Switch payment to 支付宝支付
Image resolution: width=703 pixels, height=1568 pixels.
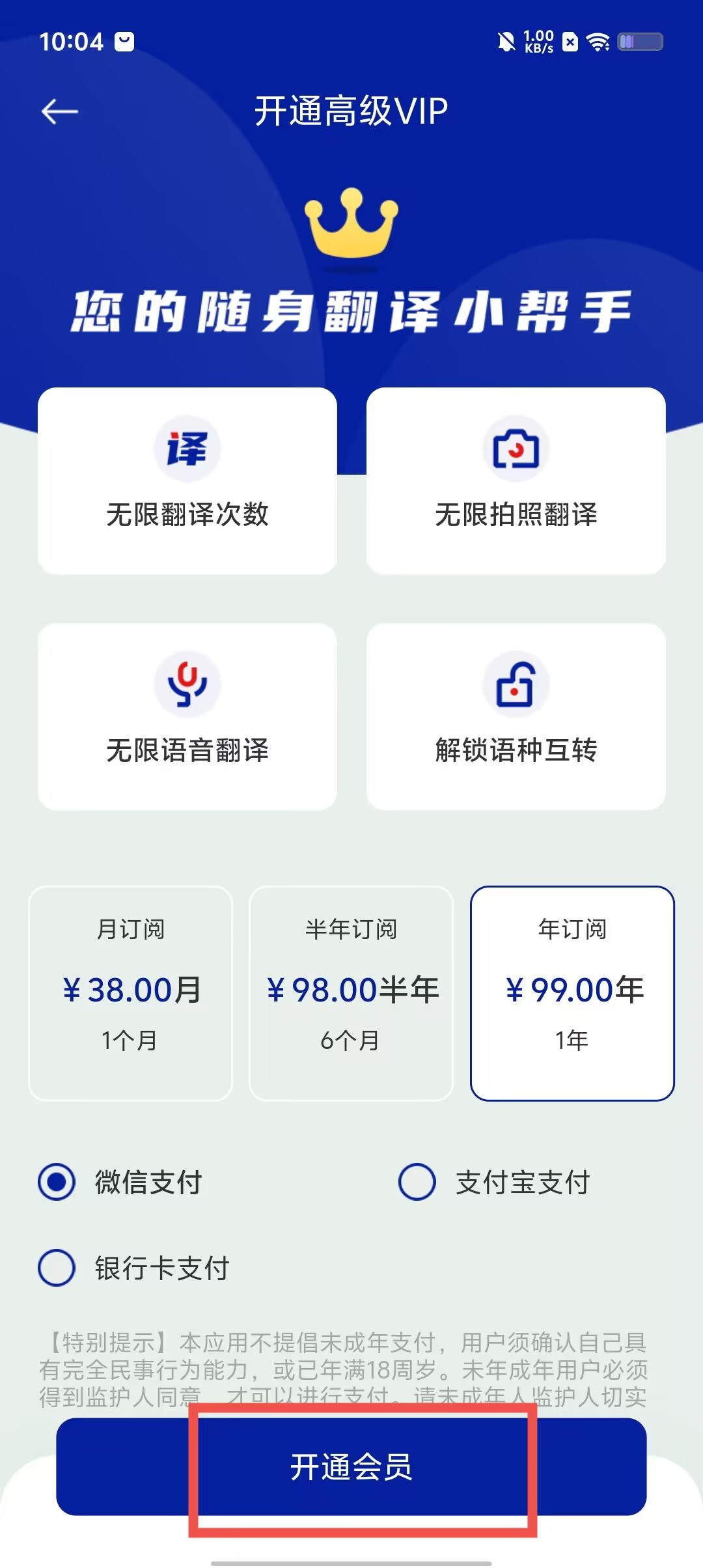coord(417,1182)
